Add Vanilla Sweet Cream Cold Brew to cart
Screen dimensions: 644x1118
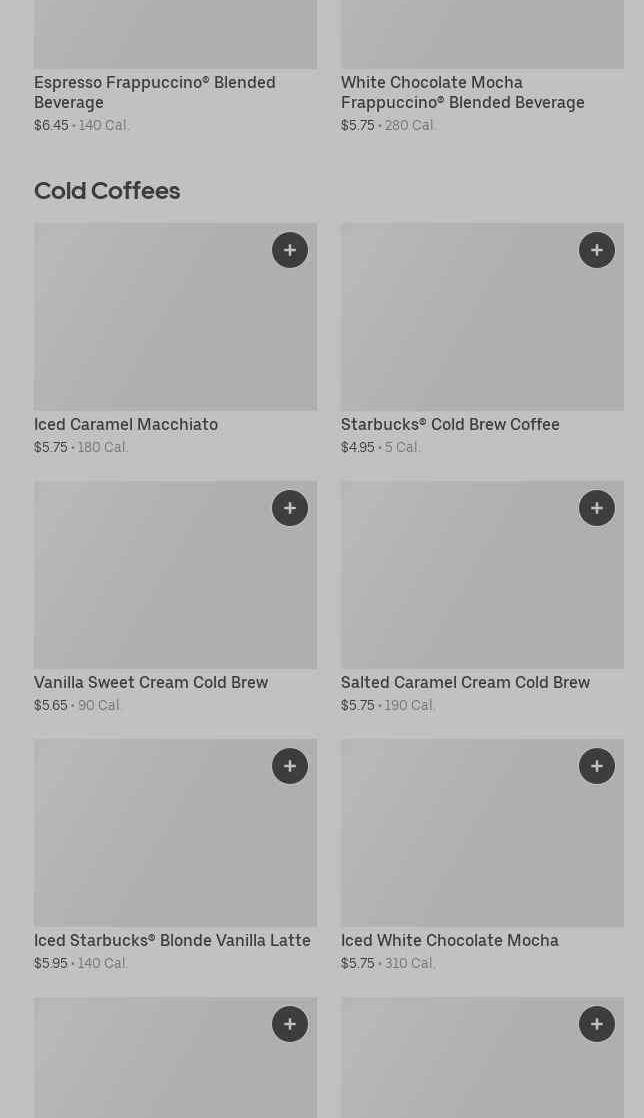pos(290,508)
